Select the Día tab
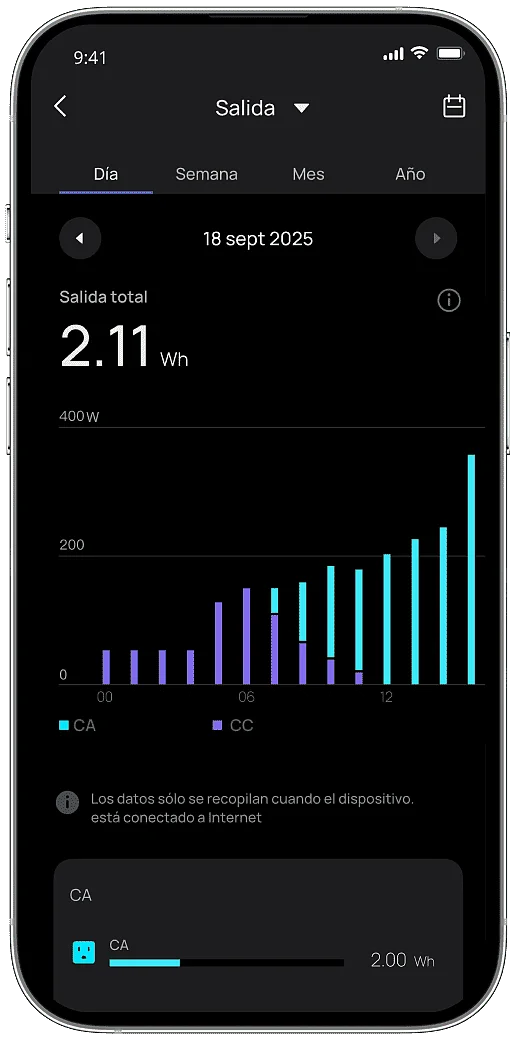Screen dimensions: 516x1041 [x=106, y=174]
